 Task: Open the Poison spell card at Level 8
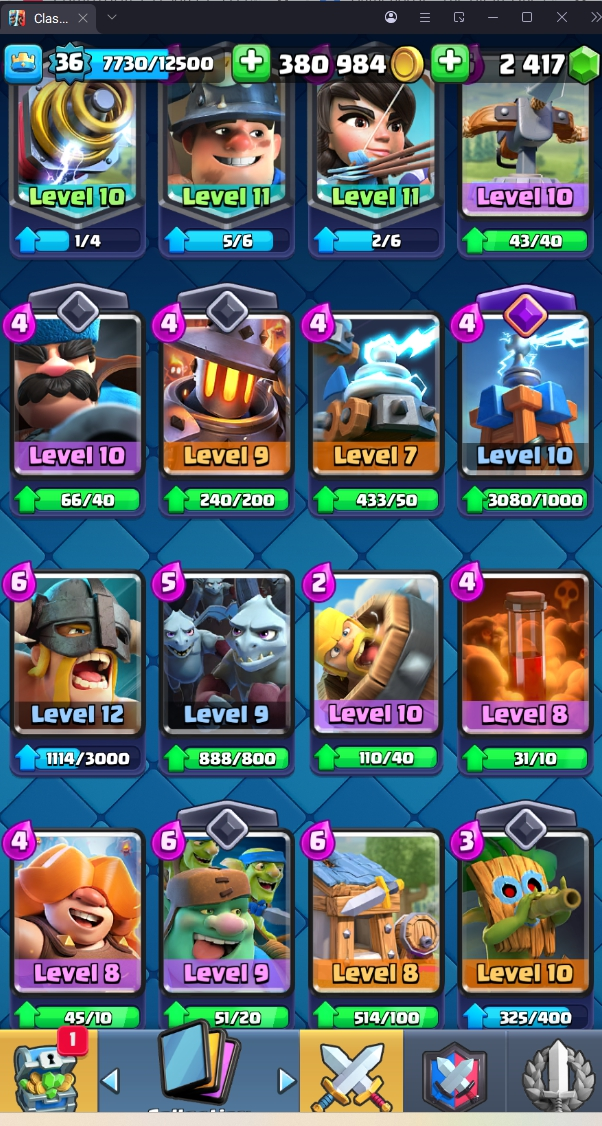click(524, 660)
